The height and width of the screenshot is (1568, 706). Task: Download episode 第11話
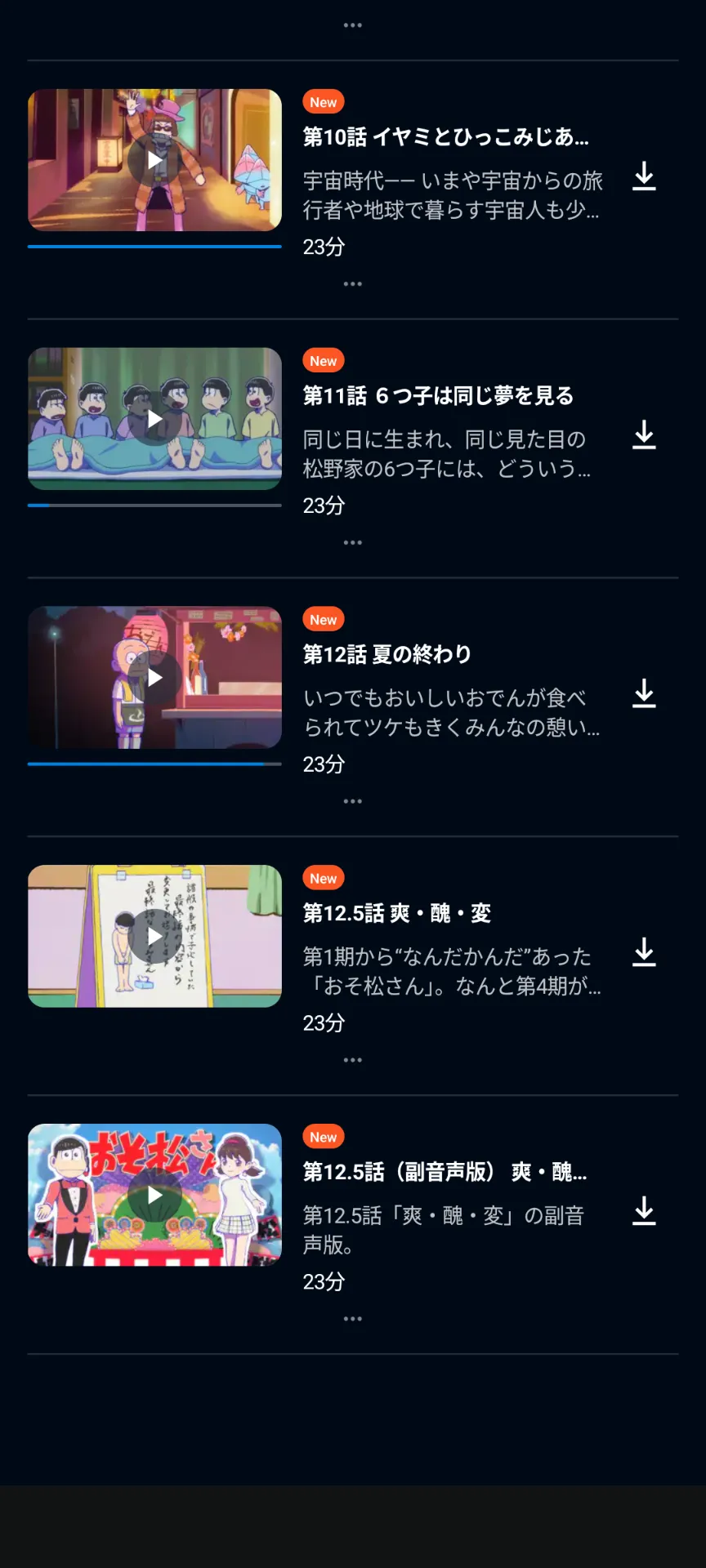pos(644,435)
